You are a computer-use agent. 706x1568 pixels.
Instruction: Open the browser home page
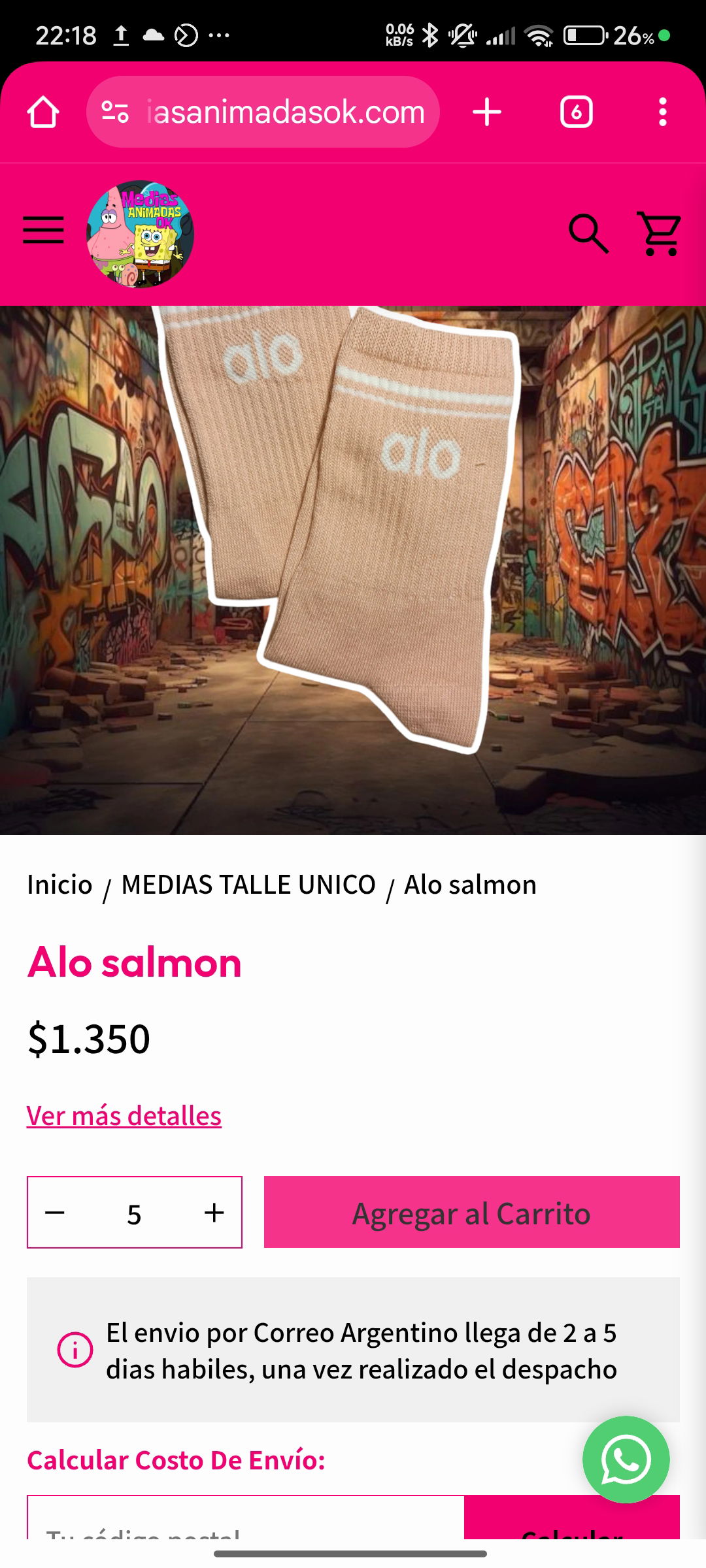coord(43,112)
